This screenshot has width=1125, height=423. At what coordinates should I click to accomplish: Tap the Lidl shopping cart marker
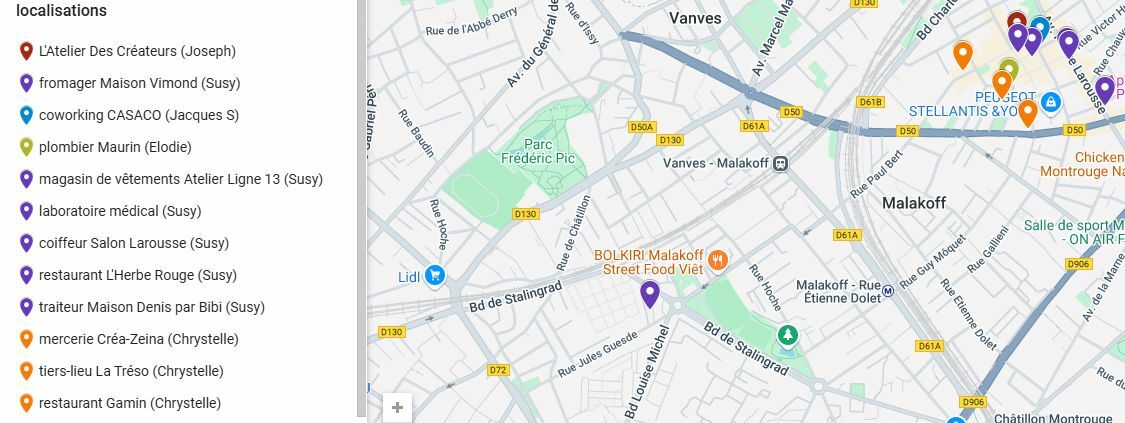point(434,275)
